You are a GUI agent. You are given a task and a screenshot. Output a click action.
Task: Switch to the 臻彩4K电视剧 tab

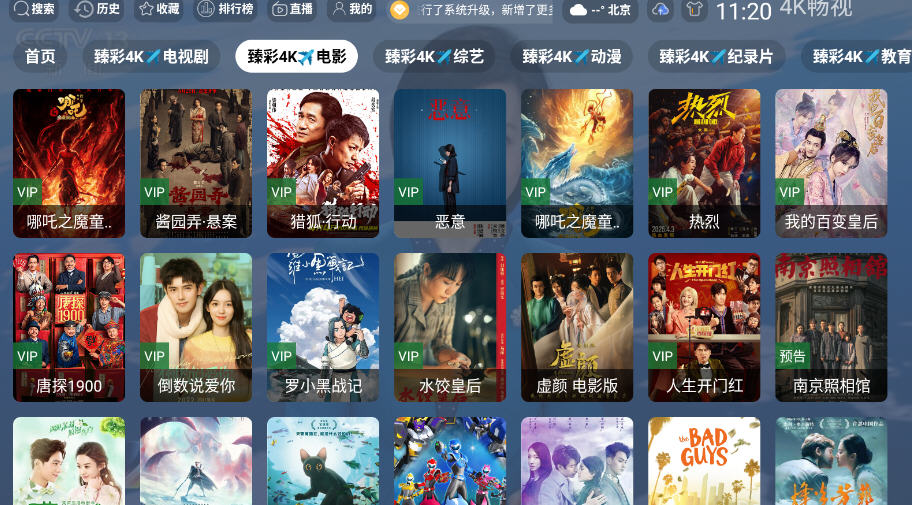(x=151, y=56)
